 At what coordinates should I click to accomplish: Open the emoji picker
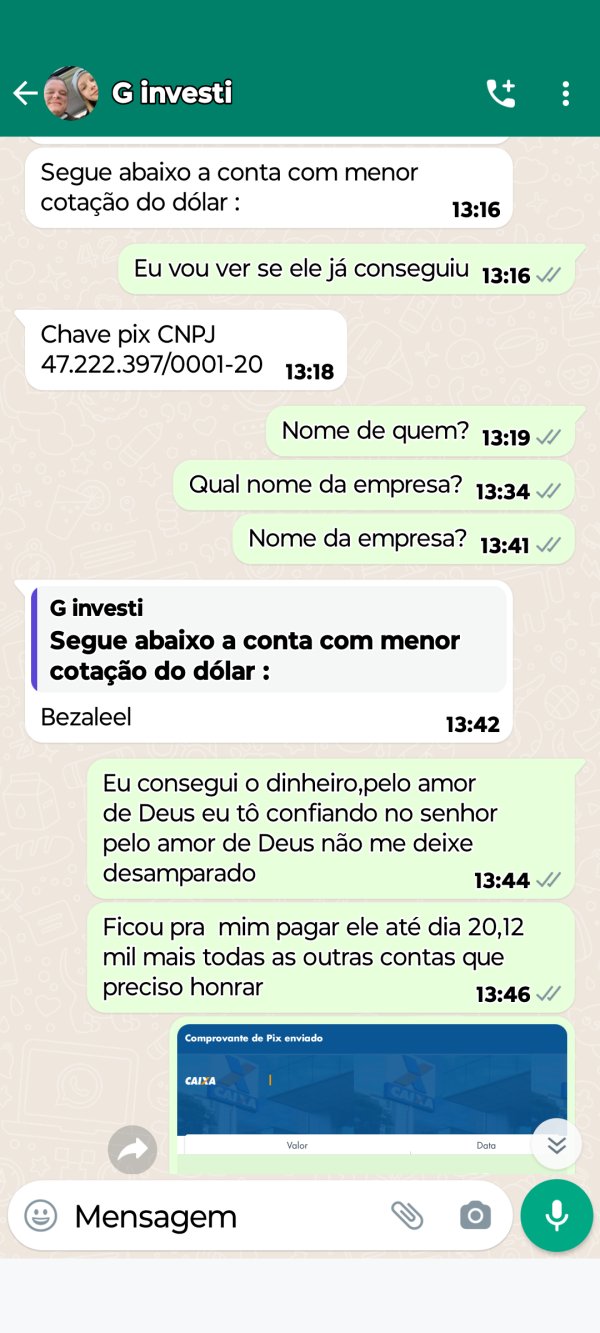40,1216
